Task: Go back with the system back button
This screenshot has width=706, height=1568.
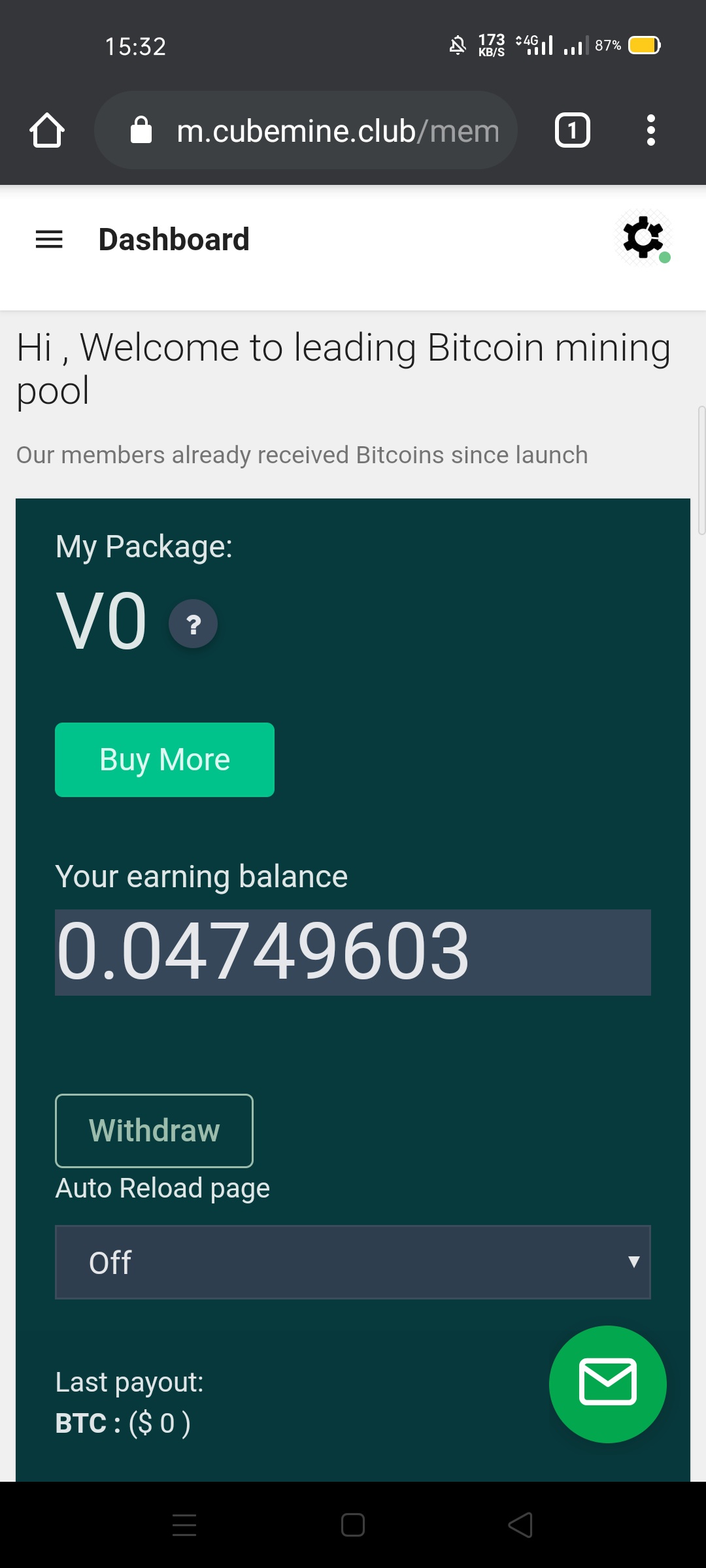Action: coord(520,1526)
